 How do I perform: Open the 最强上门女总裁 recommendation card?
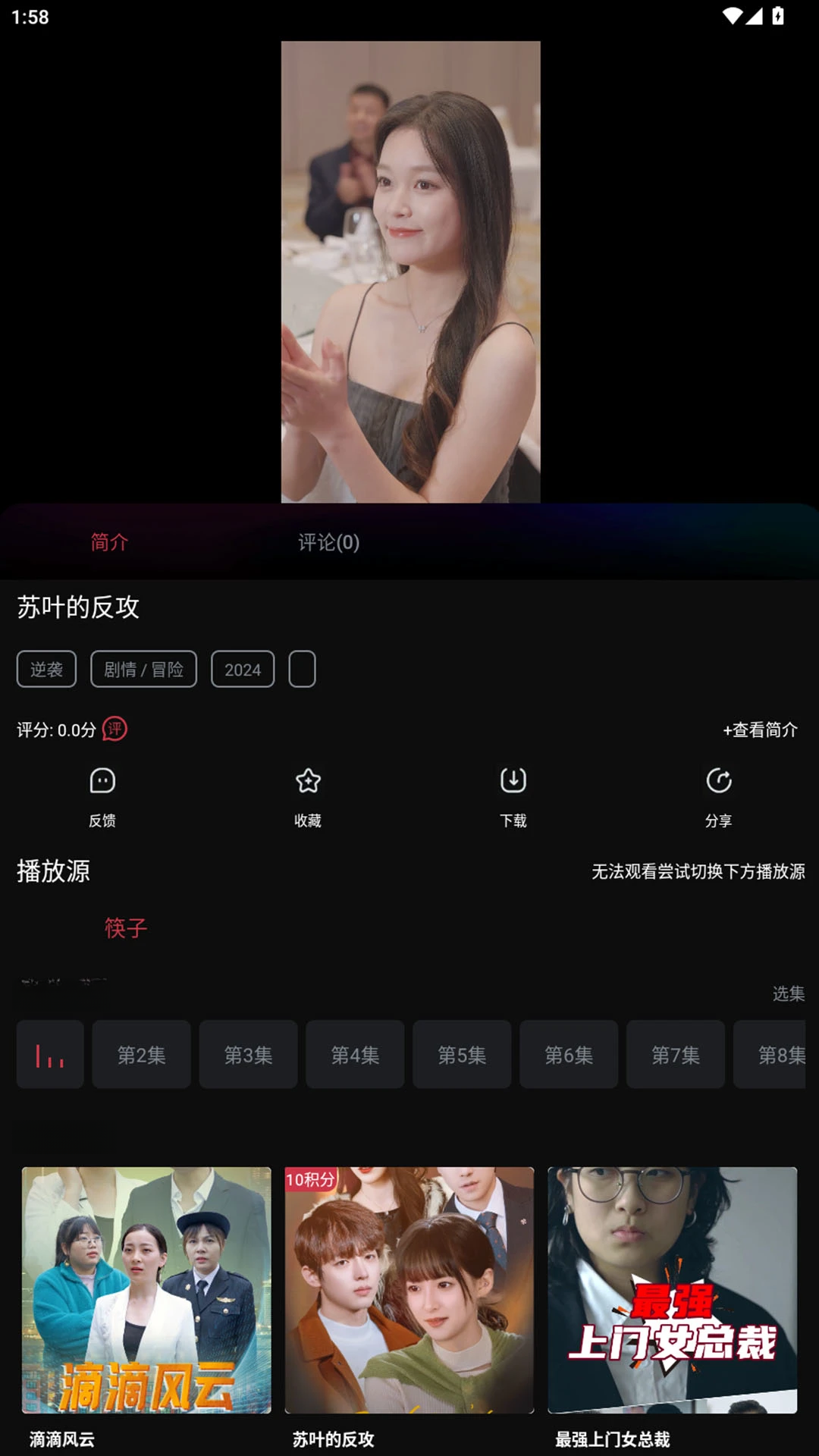tap(673, 1307)
